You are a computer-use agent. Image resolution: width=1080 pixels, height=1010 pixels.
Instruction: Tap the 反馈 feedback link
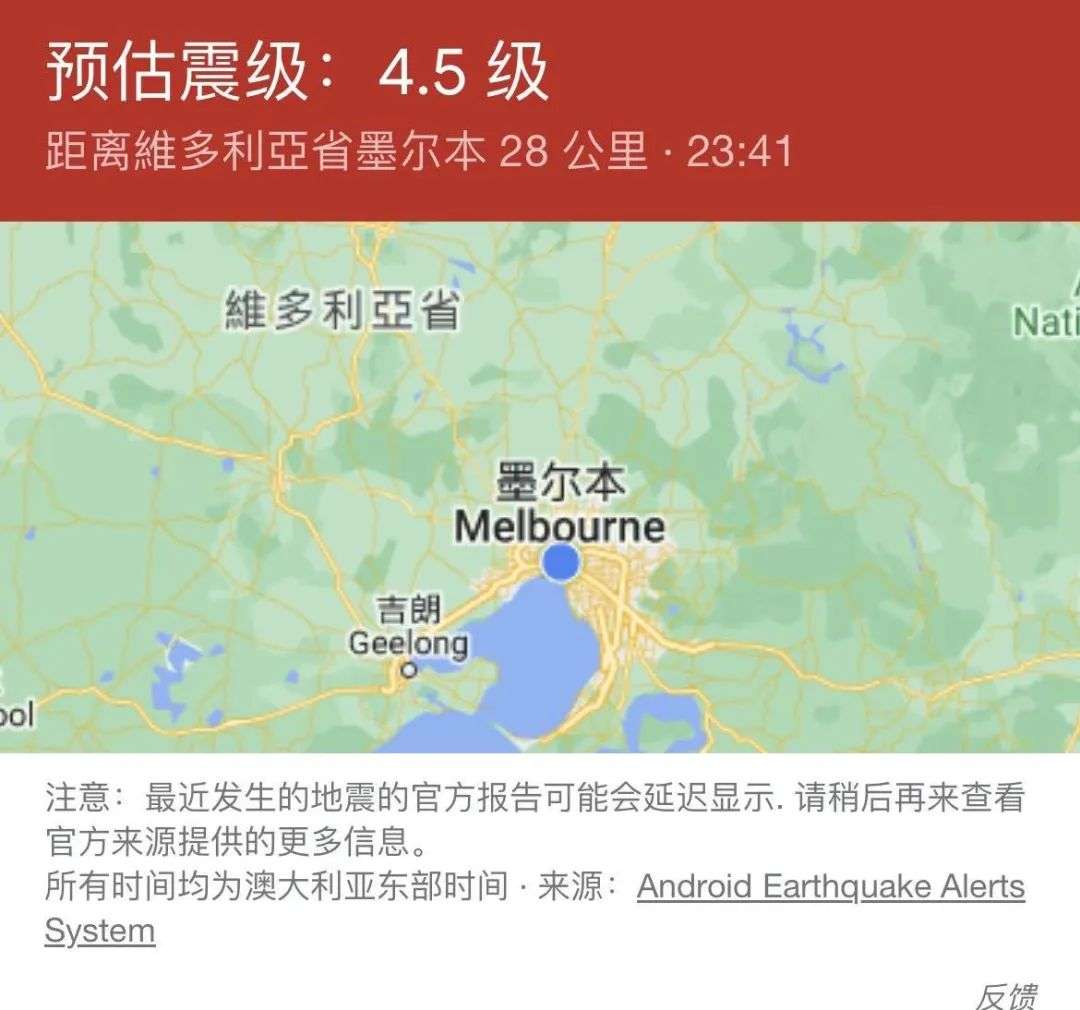click(x=1005, y=995)
